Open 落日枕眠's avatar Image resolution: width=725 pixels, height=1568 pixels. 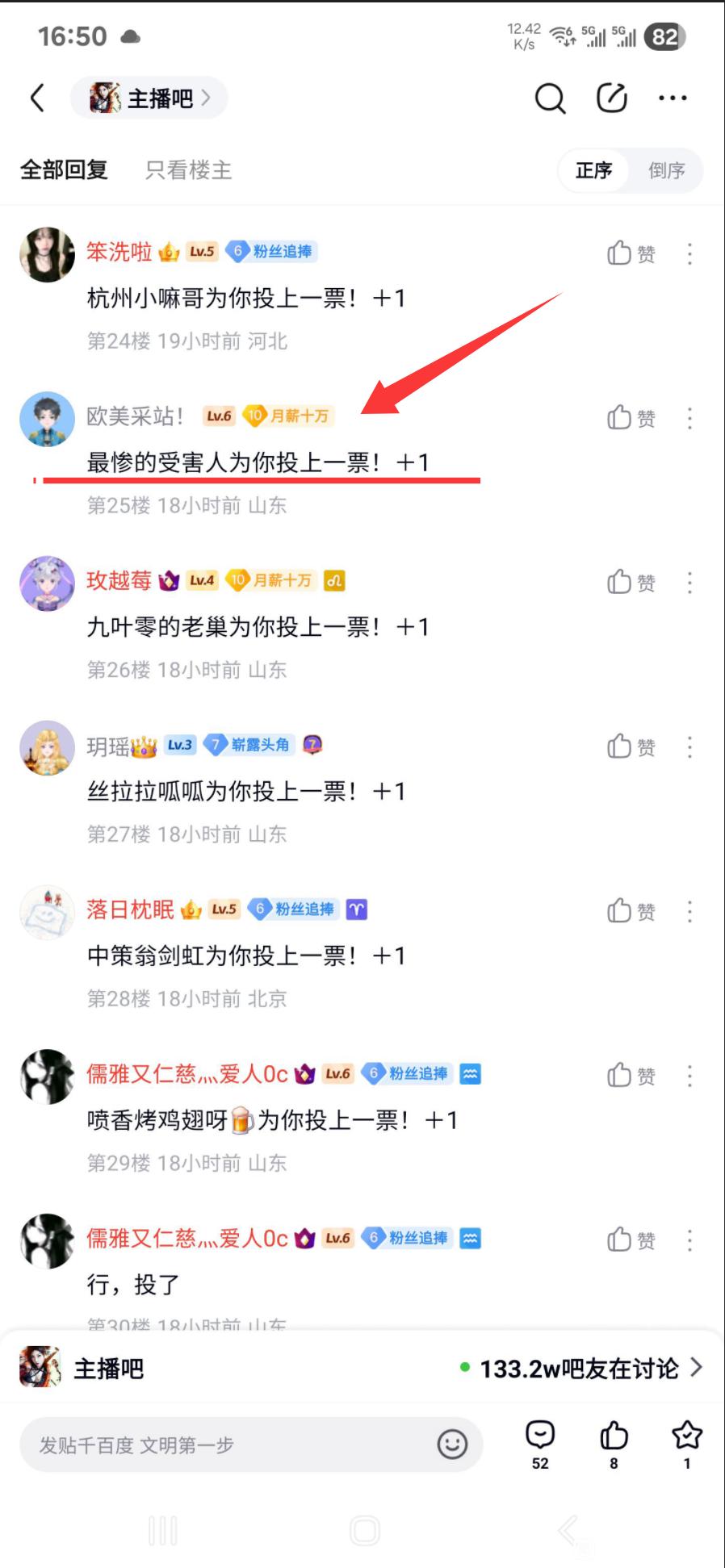point(47,913)
